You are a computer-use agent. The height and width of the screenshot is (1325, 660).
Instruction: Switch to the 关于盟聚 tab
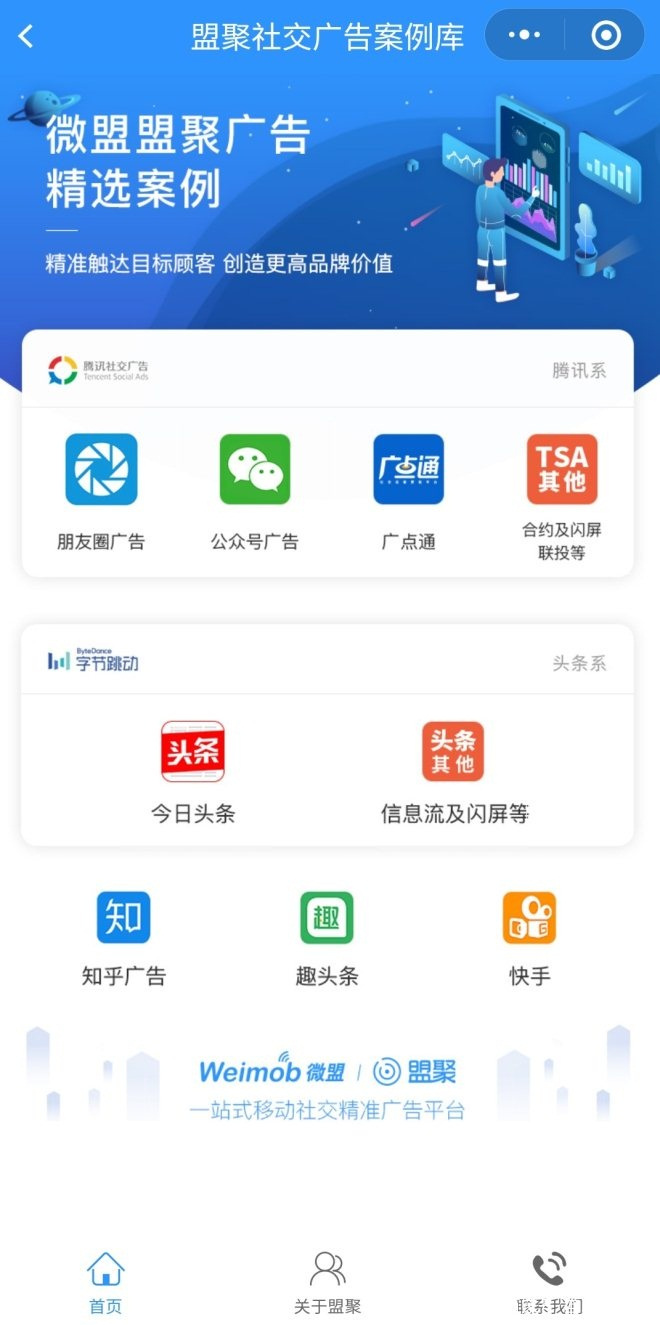tap(328, 1283)
